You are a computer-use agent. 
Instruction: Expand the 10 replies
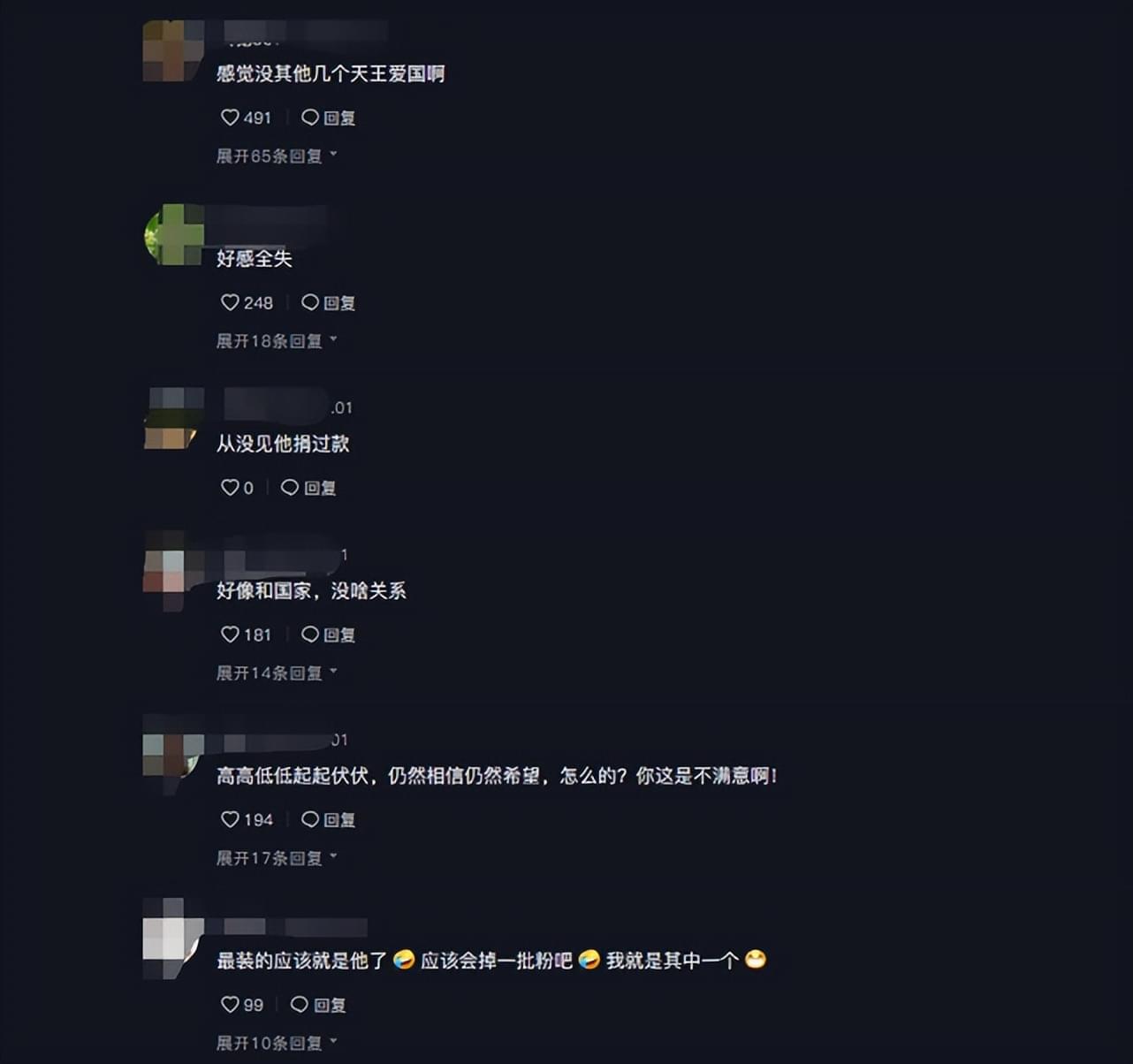tap(277, 1044)
